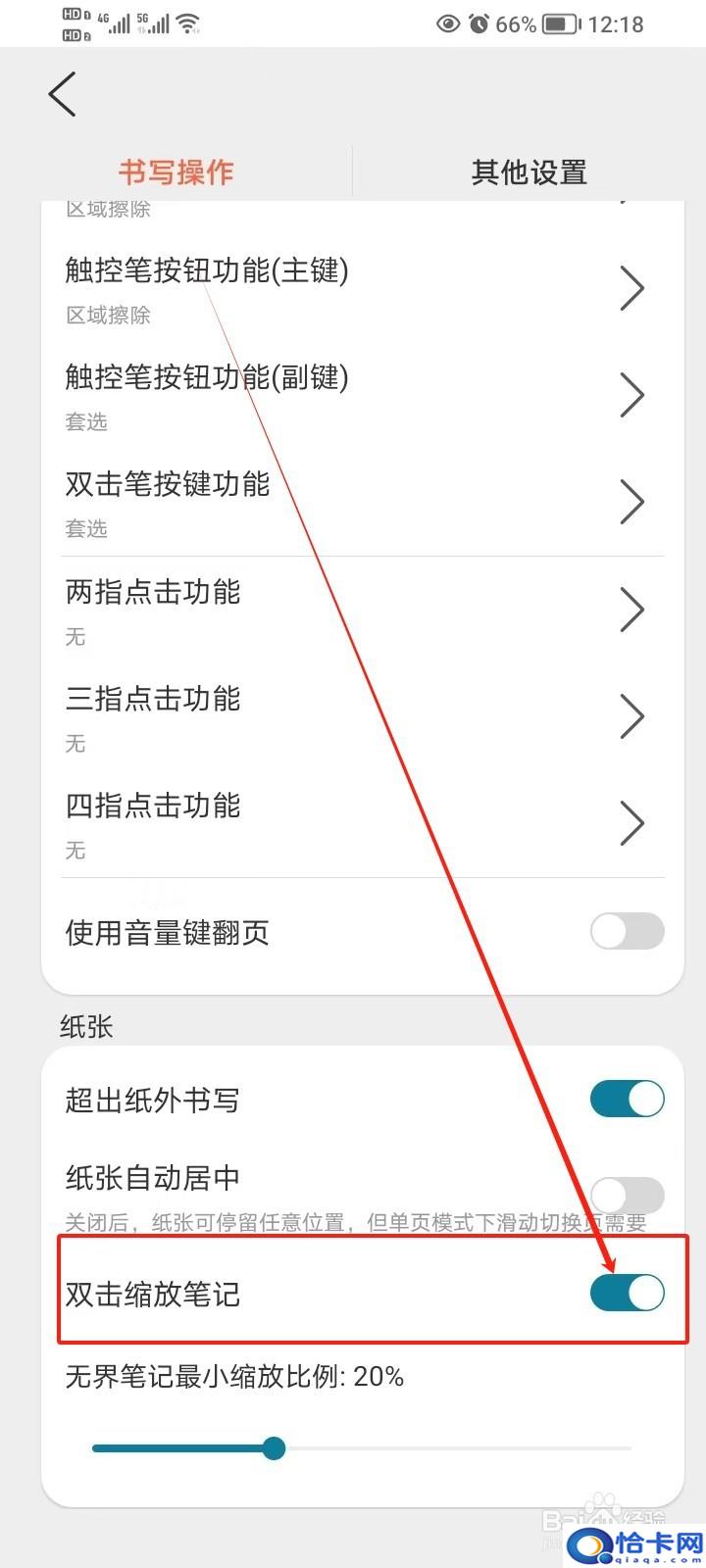The width and height of the screenshot is (706, 1568).
Task: Select the 书写操作 tab
Action: (x=176, y=172)
